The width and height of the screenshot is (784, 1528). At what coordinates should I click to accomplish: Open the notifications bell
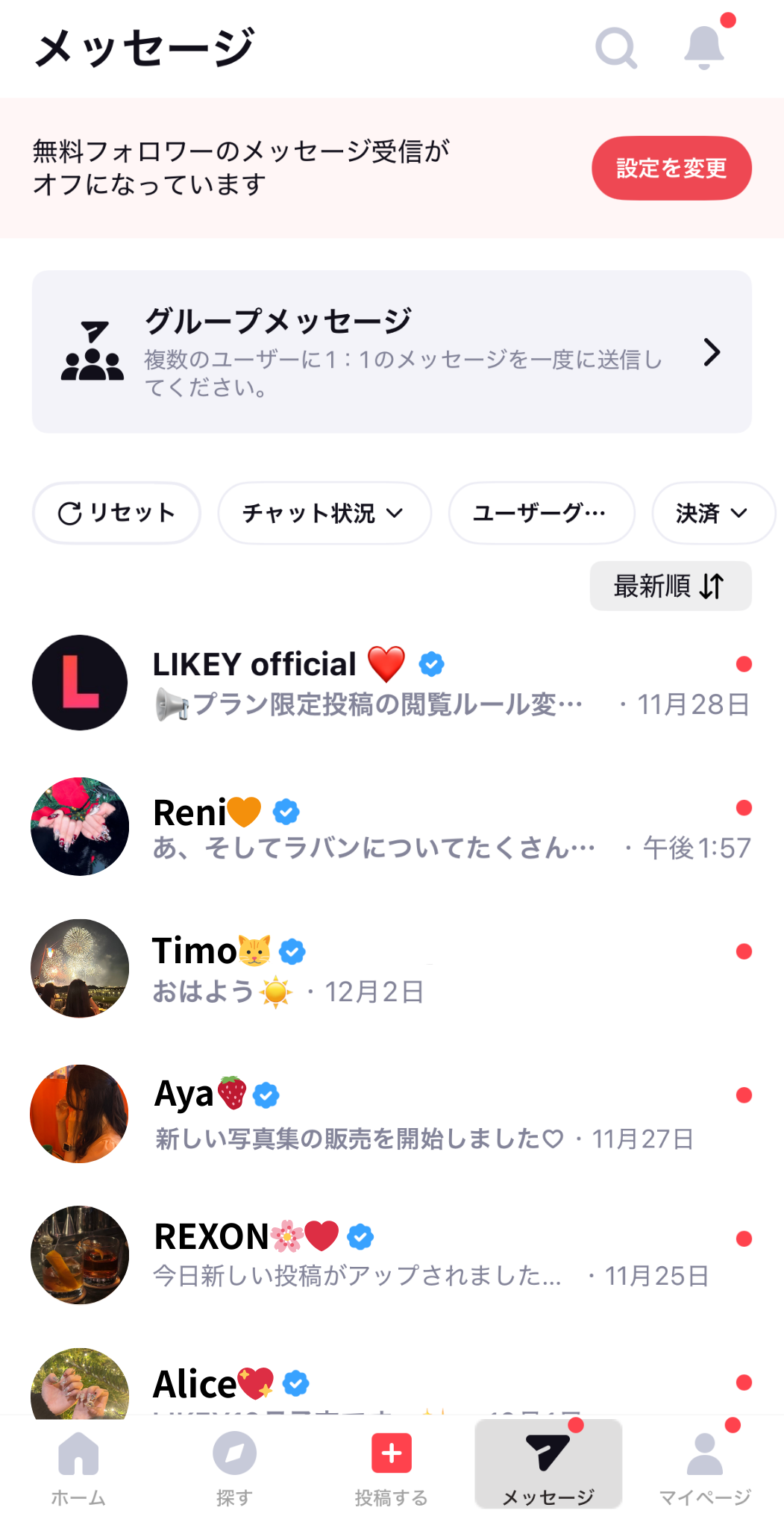(x=703, y=47)
